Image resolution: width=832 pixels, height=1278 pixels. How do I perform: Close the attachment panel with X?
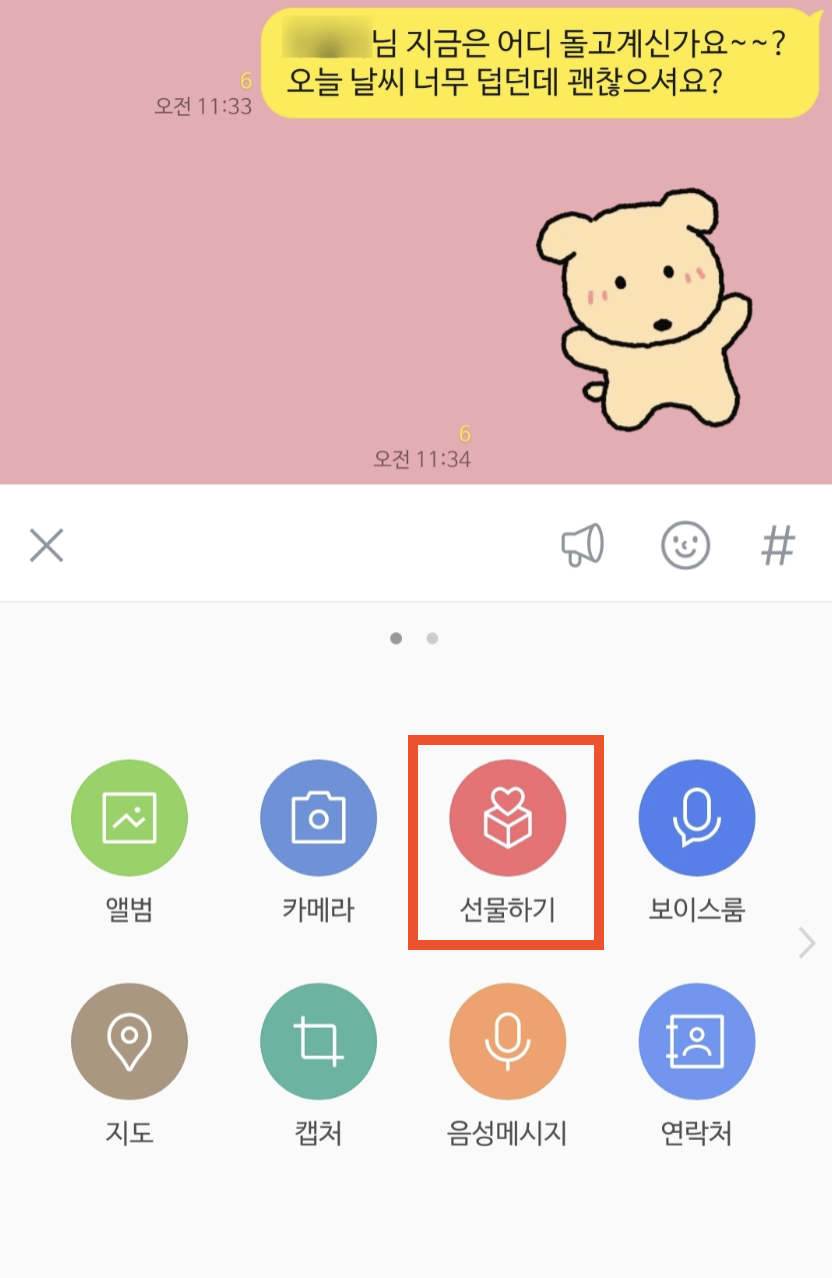point(46,546)
